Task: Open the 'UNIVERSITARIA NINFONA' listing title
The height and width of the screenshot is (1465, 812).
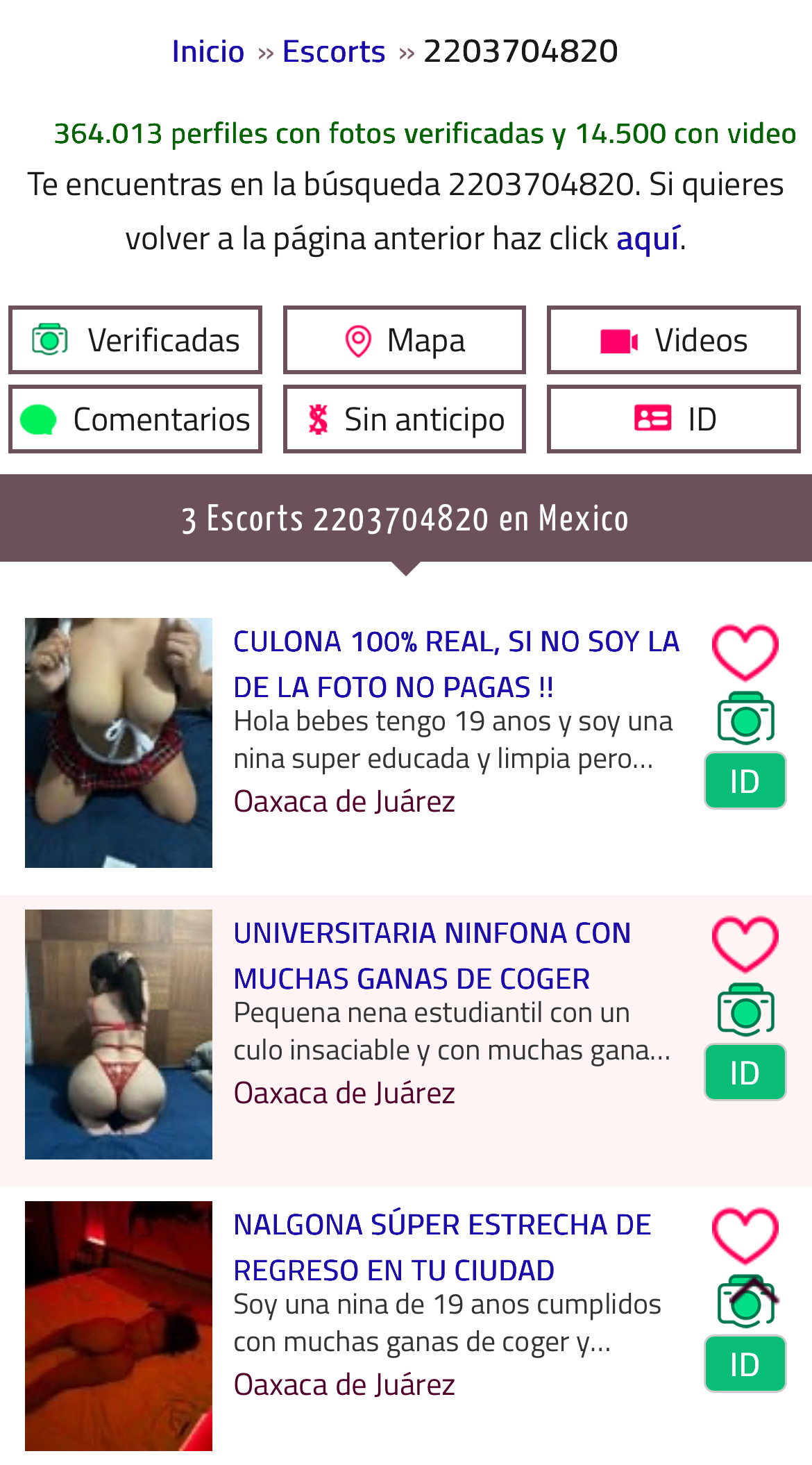Action: click(432, 955)
